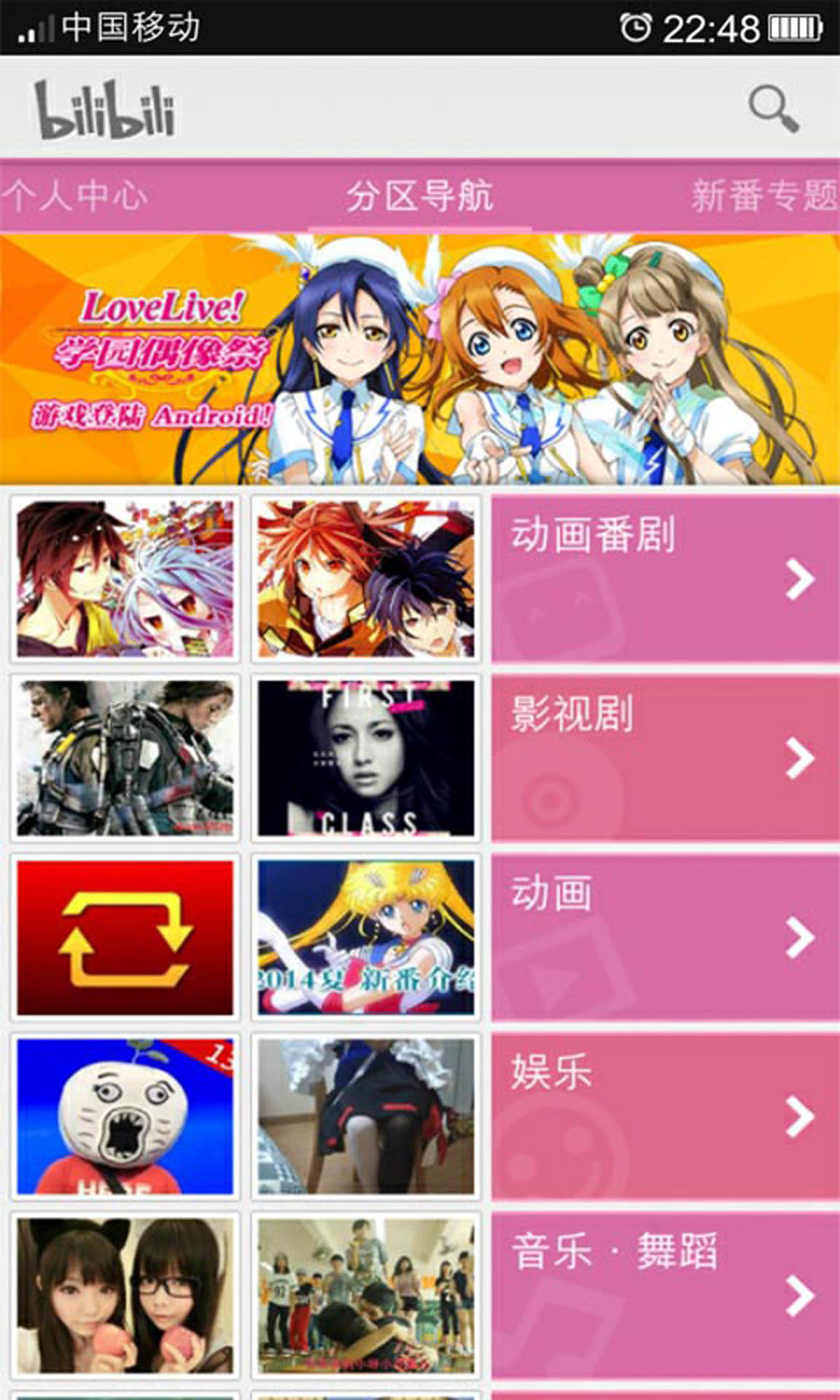Screen dimensions: 840x1400
Task: Open the two girls with cat ears video
Action: tap(125, 1296)
